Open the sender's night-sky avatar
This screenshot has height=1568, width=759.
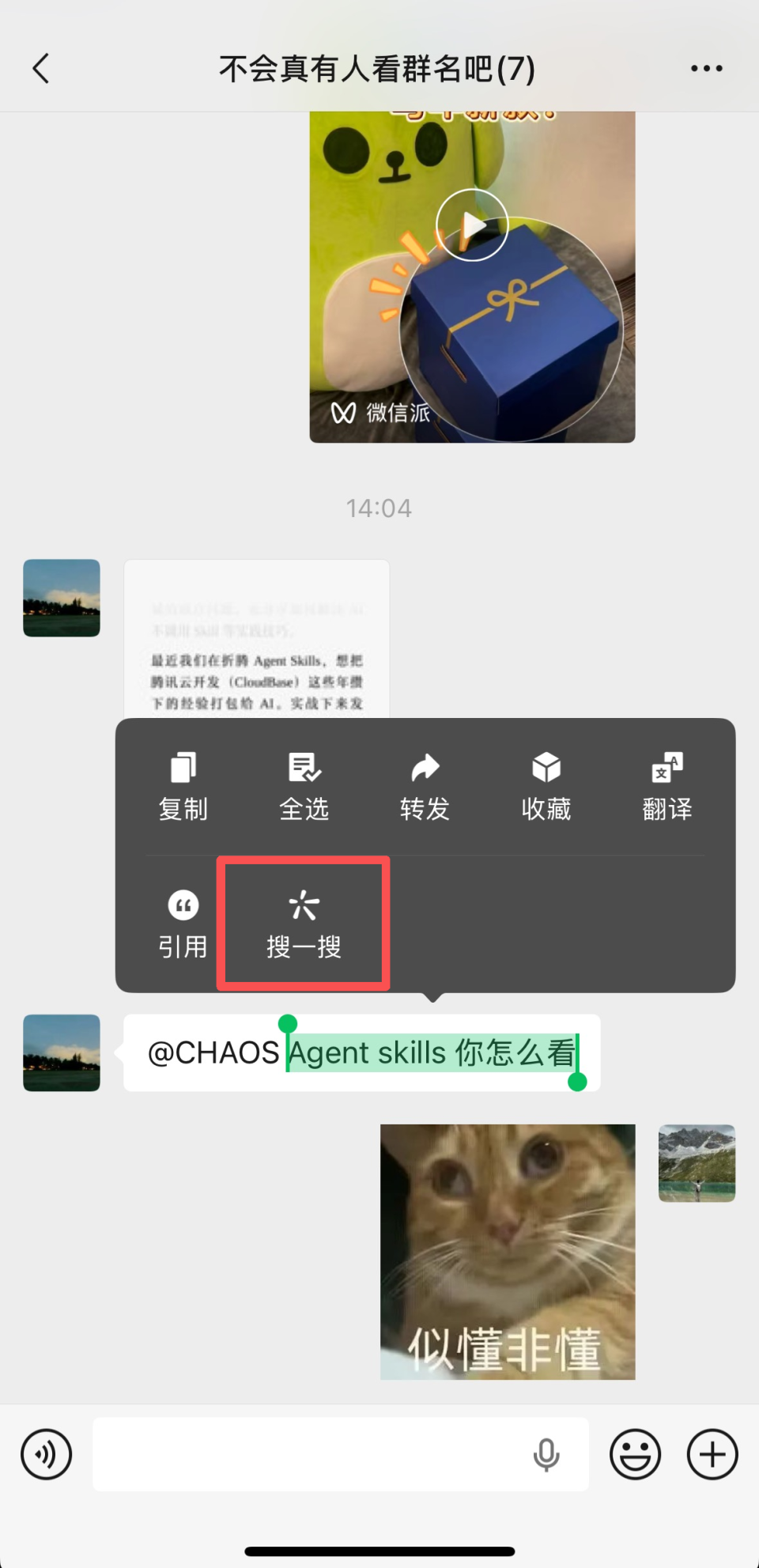[x=61, y=1053]
